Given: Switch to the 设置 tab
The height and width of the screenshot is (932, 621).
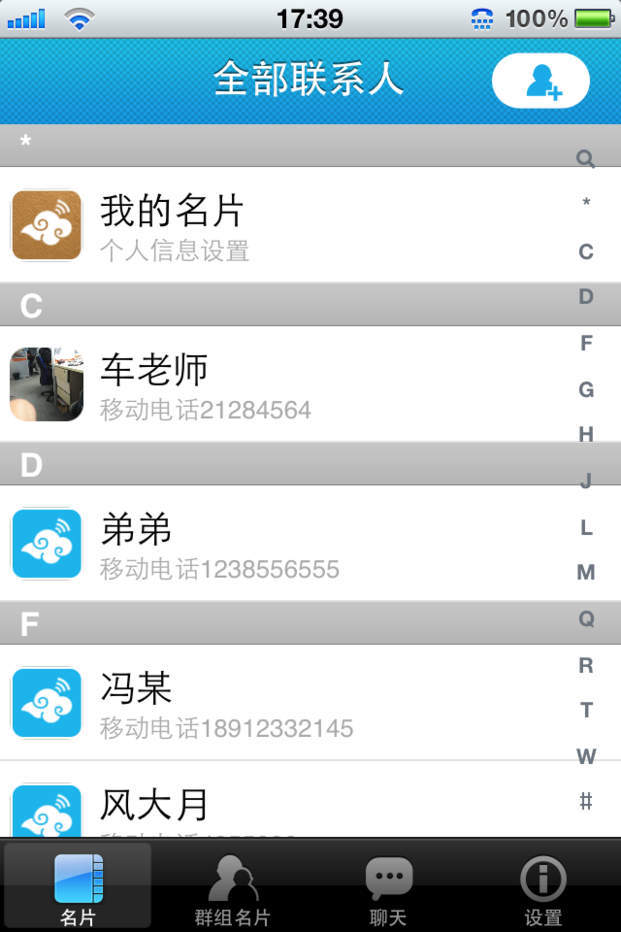Looking at the screenshot, I should click(x=543, y=888).
